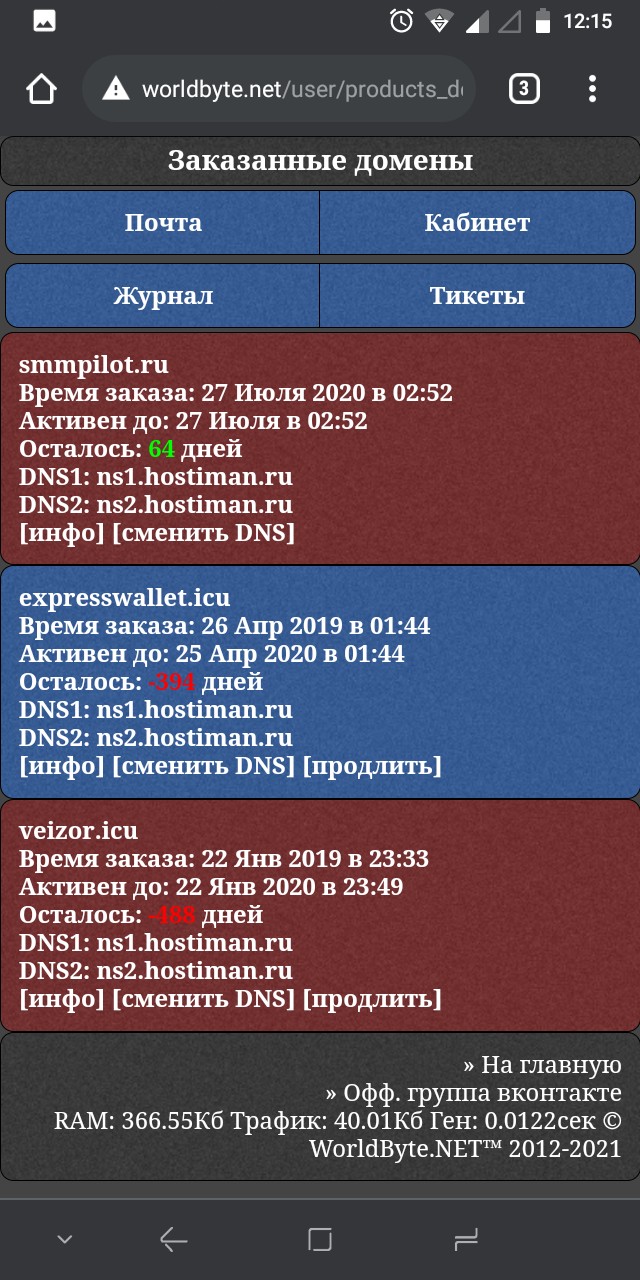640x1280 pixels.
Task: Open the browser overflow menu
Action: coord(592,89)
